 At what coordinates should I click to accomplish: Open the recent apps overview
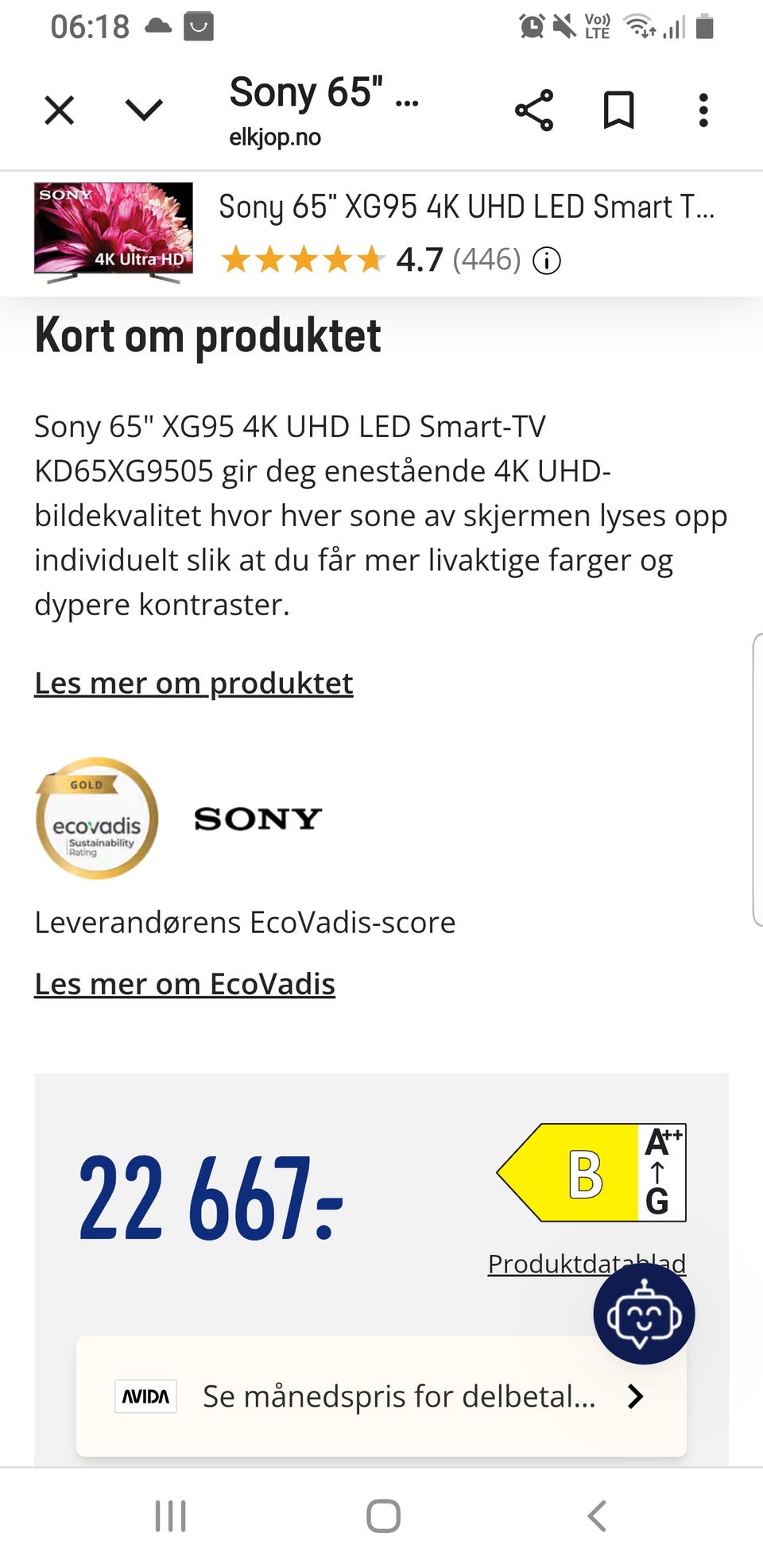click(170, 1516)
